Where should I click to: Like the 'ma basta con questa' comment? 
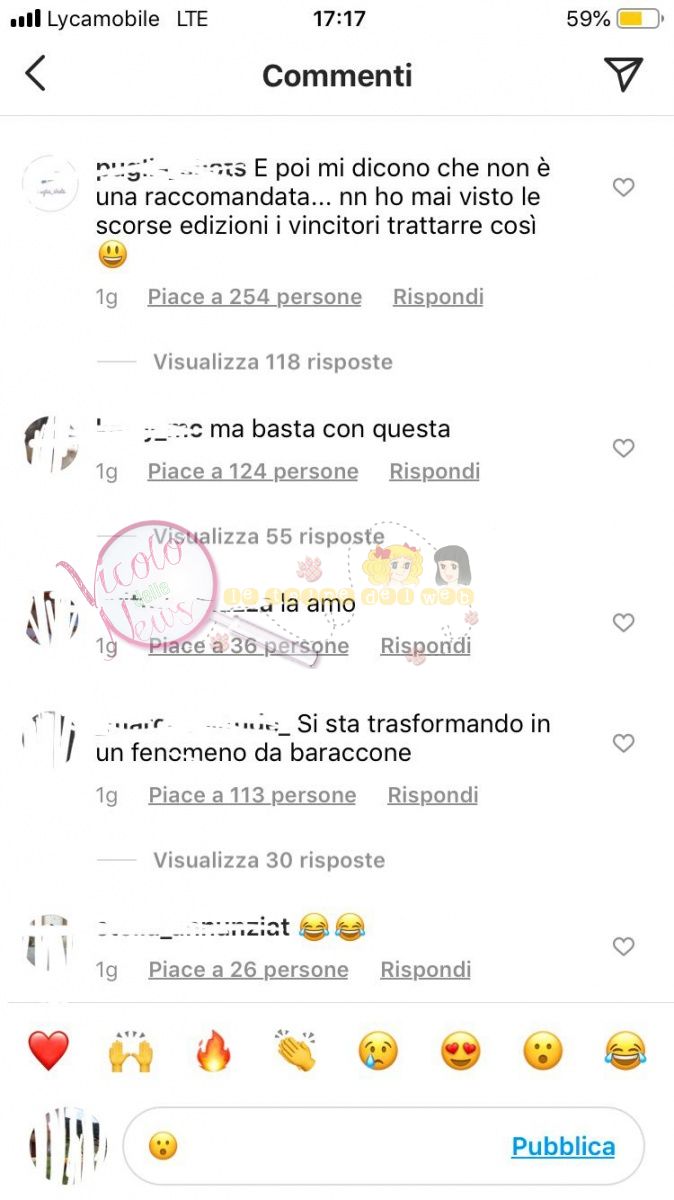[623, 448]
